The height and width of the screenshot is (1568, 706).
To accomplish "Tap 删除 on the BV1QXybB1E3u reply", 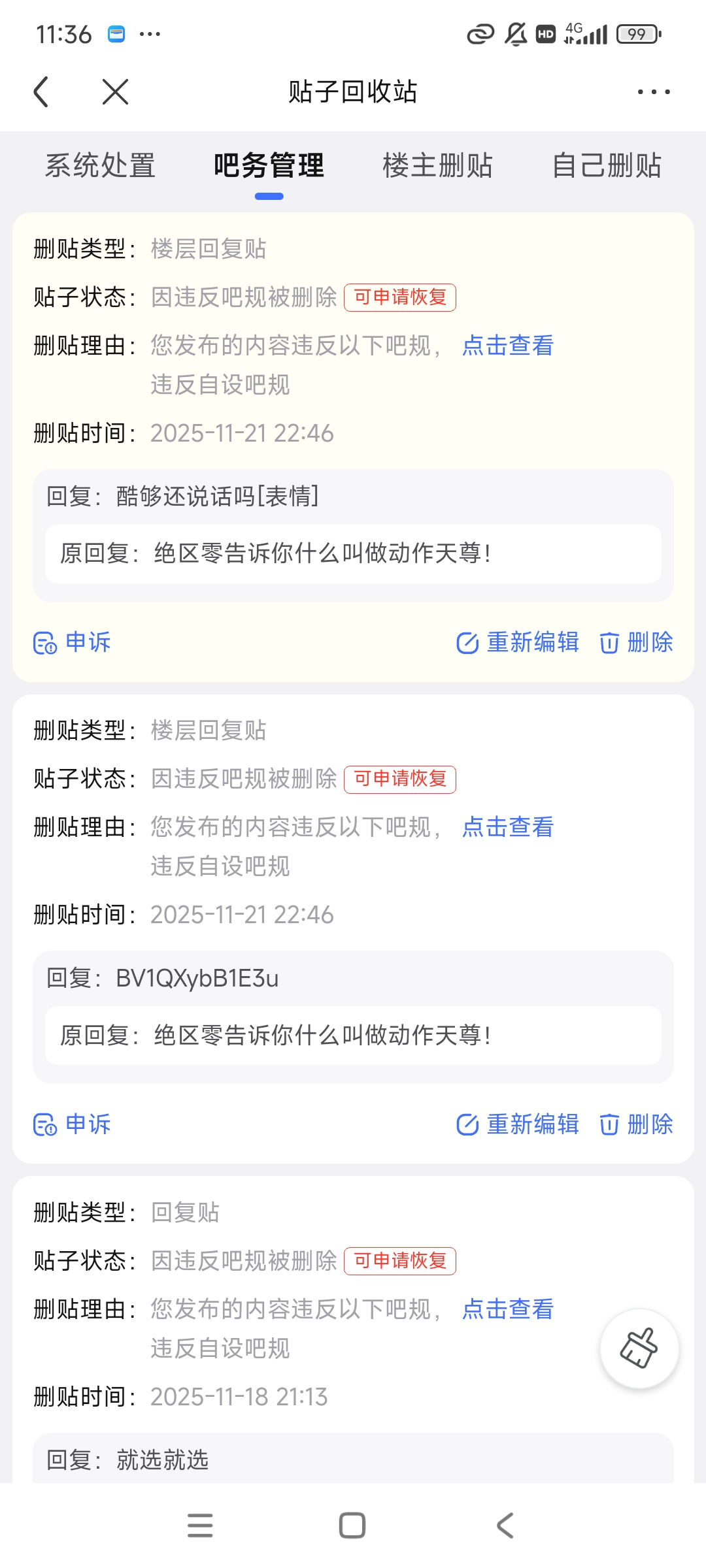I will click(x=636, y=1124).
